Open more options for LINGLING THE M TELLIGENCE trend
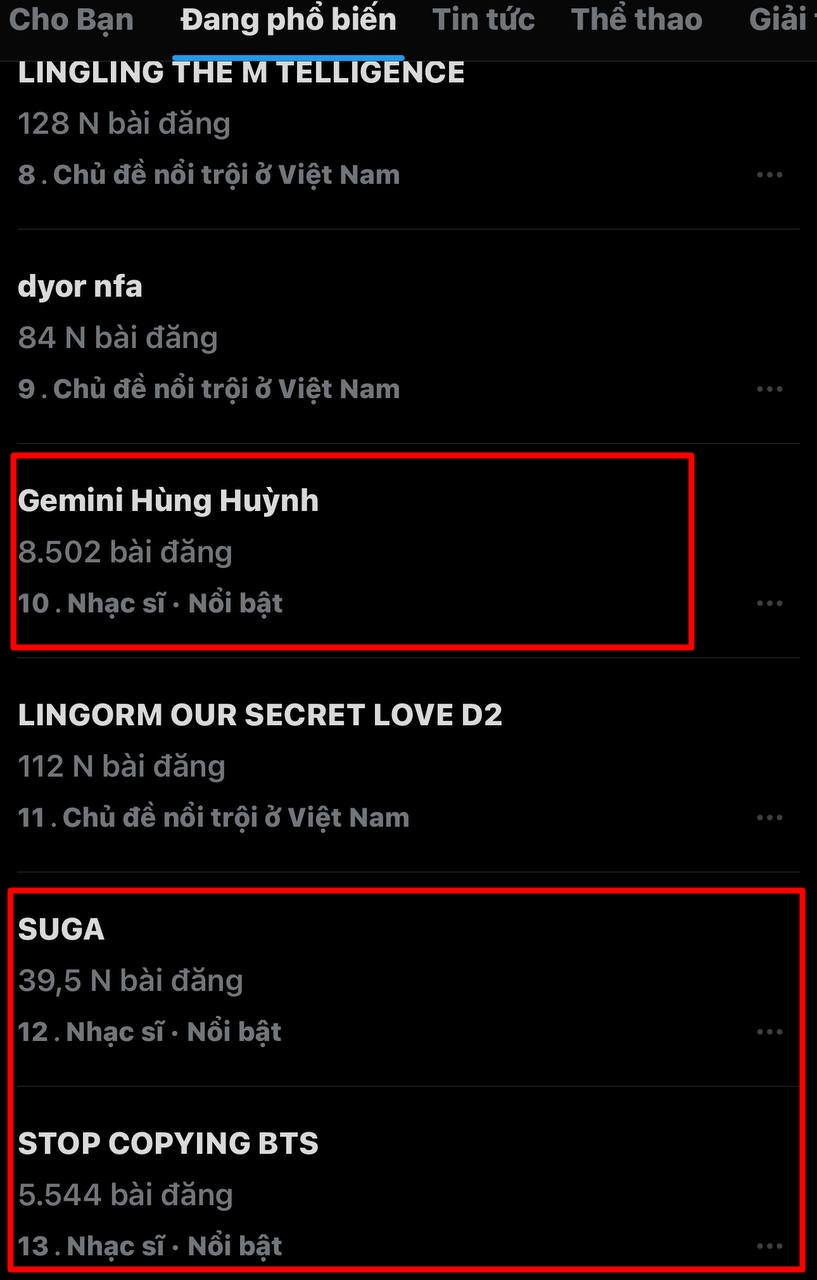 click(770, 174)
